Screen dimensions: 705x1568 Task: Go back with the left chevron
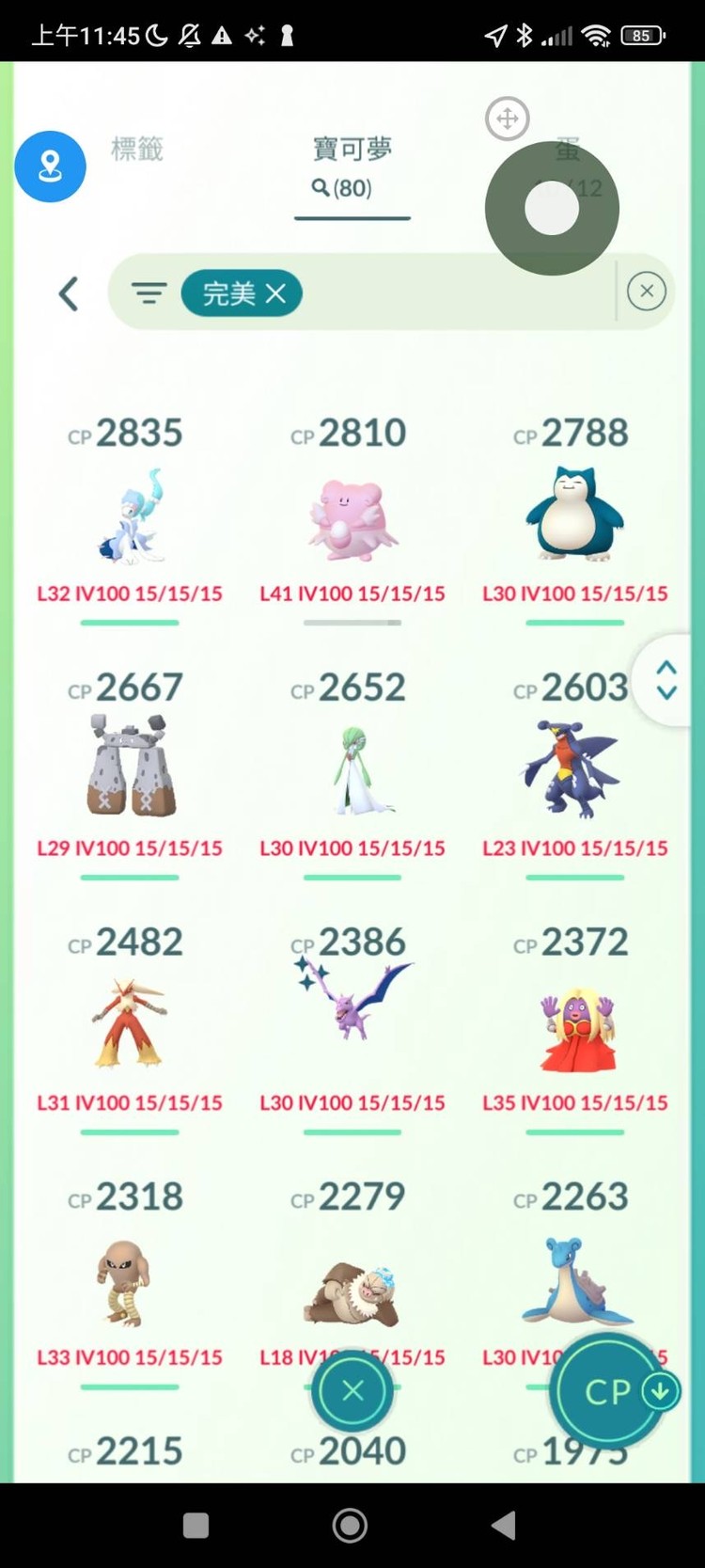point(69,293)
